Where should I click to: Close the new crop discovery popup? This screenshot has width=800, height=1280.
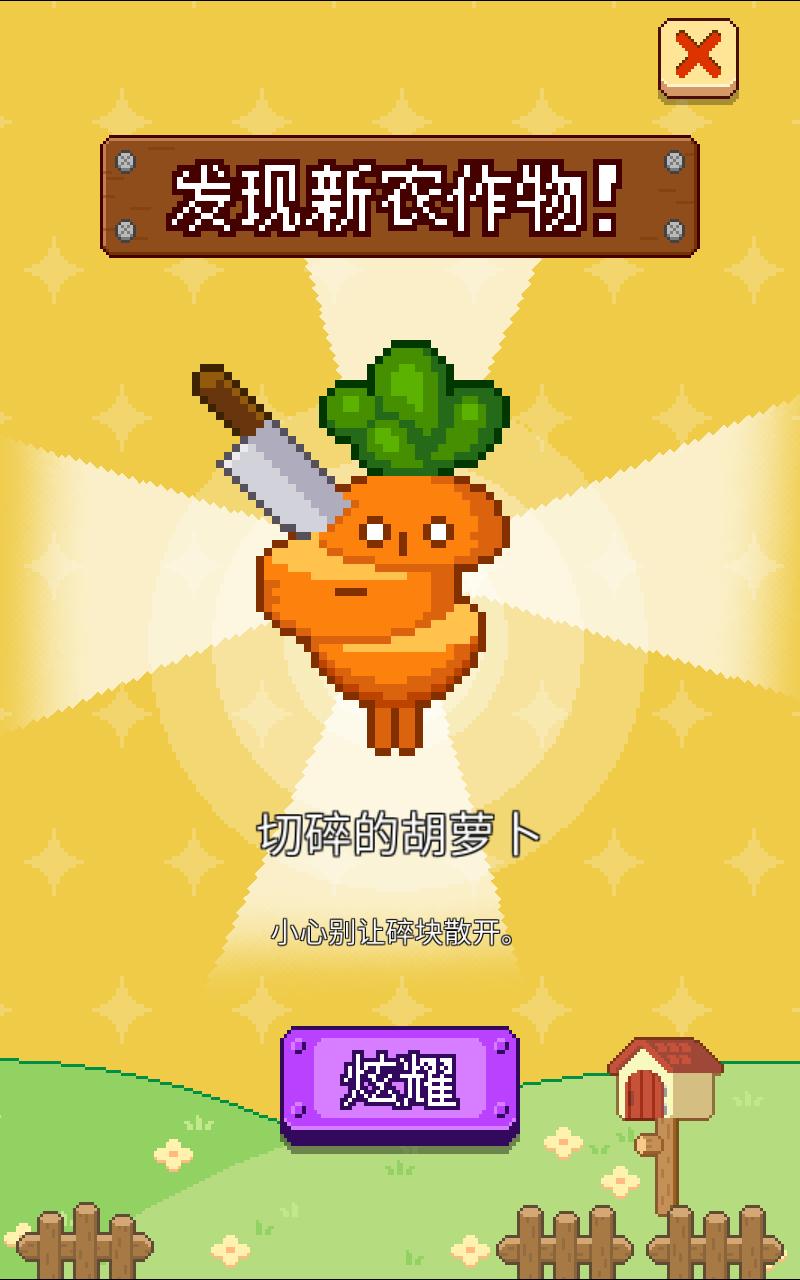(698, 57)
